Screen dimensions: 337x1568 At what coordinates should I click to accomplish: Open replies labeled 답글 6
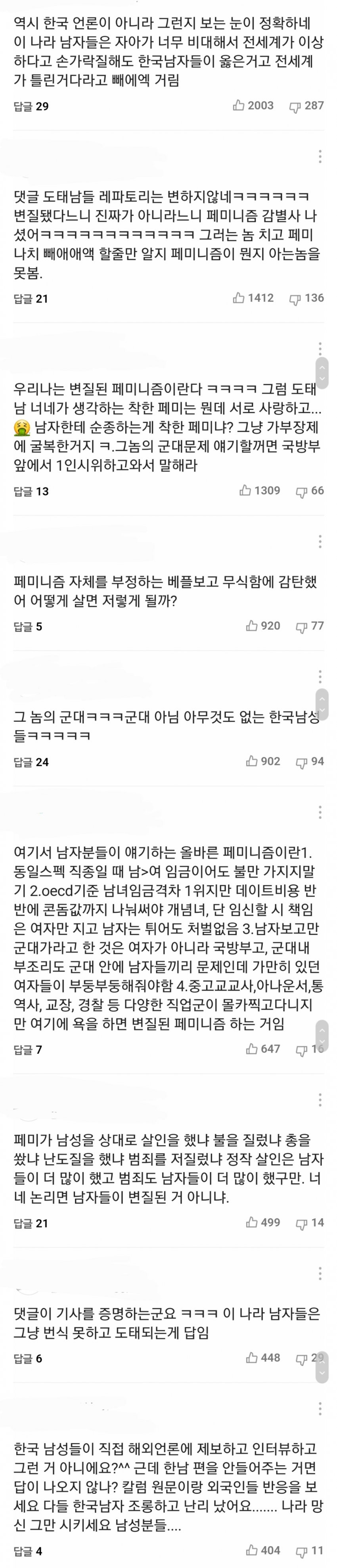point(28,1359)
